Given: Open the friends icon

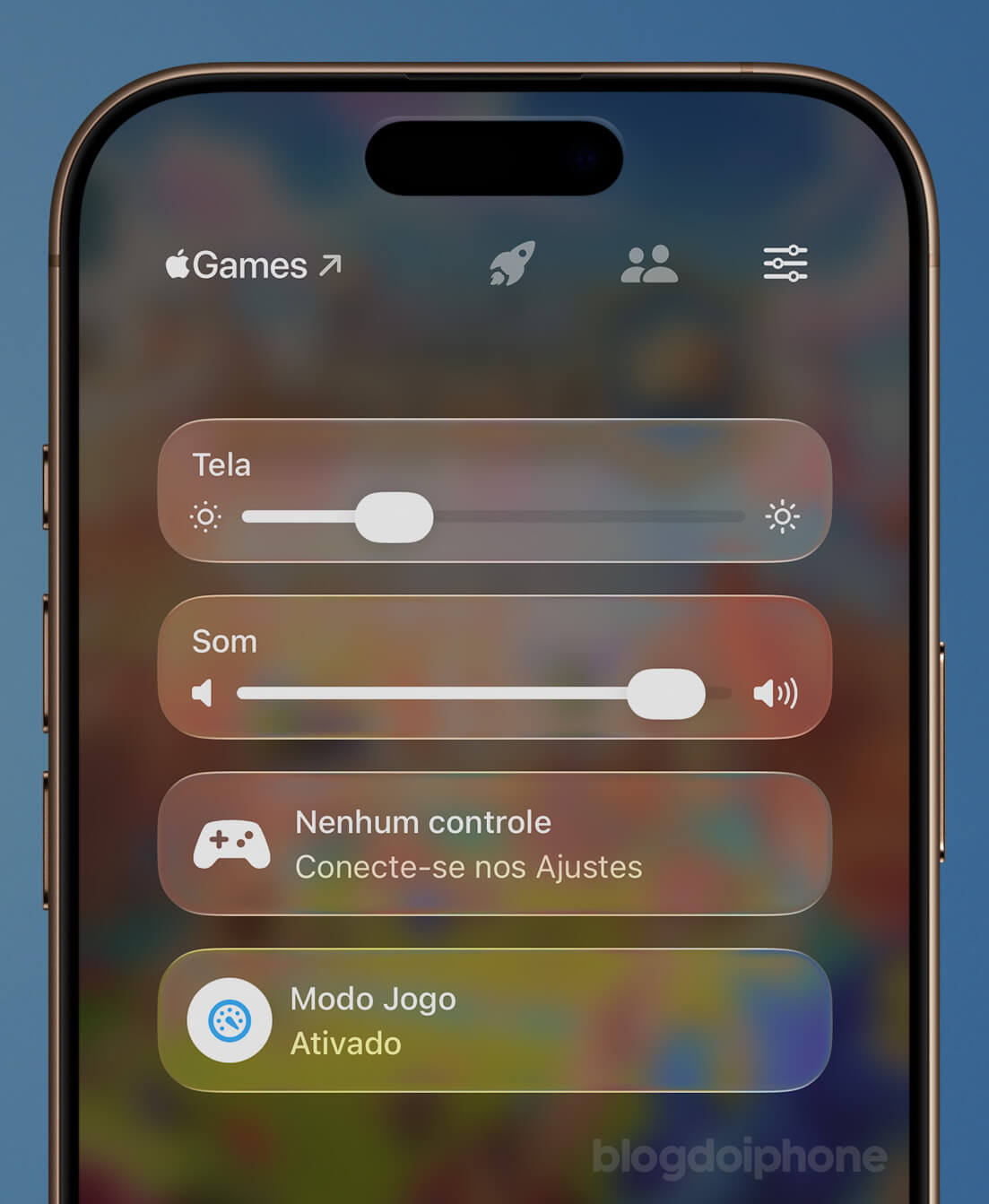Looking at the screenshot, I should [649, 264].
